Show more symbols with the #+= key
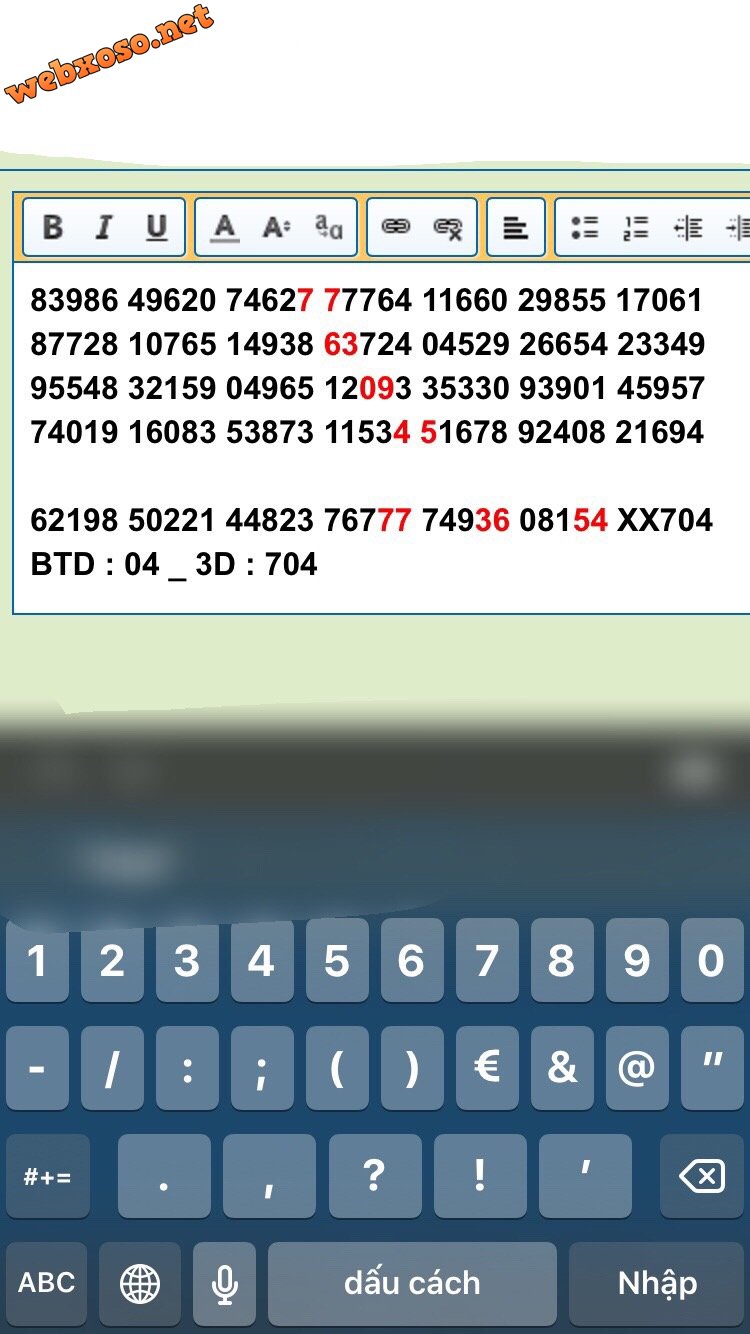Image resolution: width=750 pixels, height=1334 pixels. click(47, 1176)
